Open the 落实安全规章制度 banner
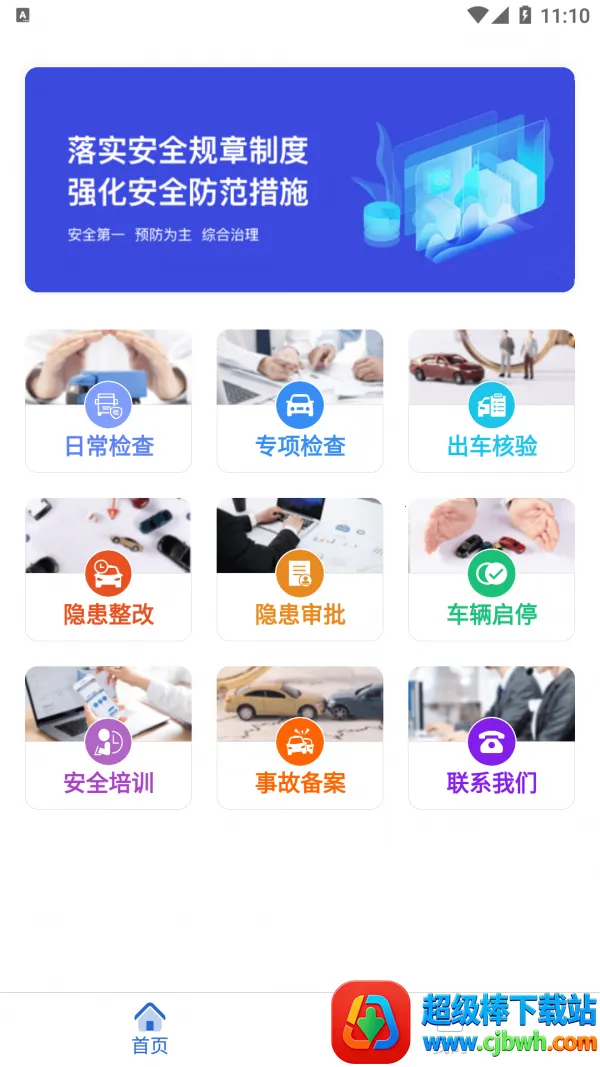The image size is (600, 1067). pyautogui.click(x=300, y=180)
